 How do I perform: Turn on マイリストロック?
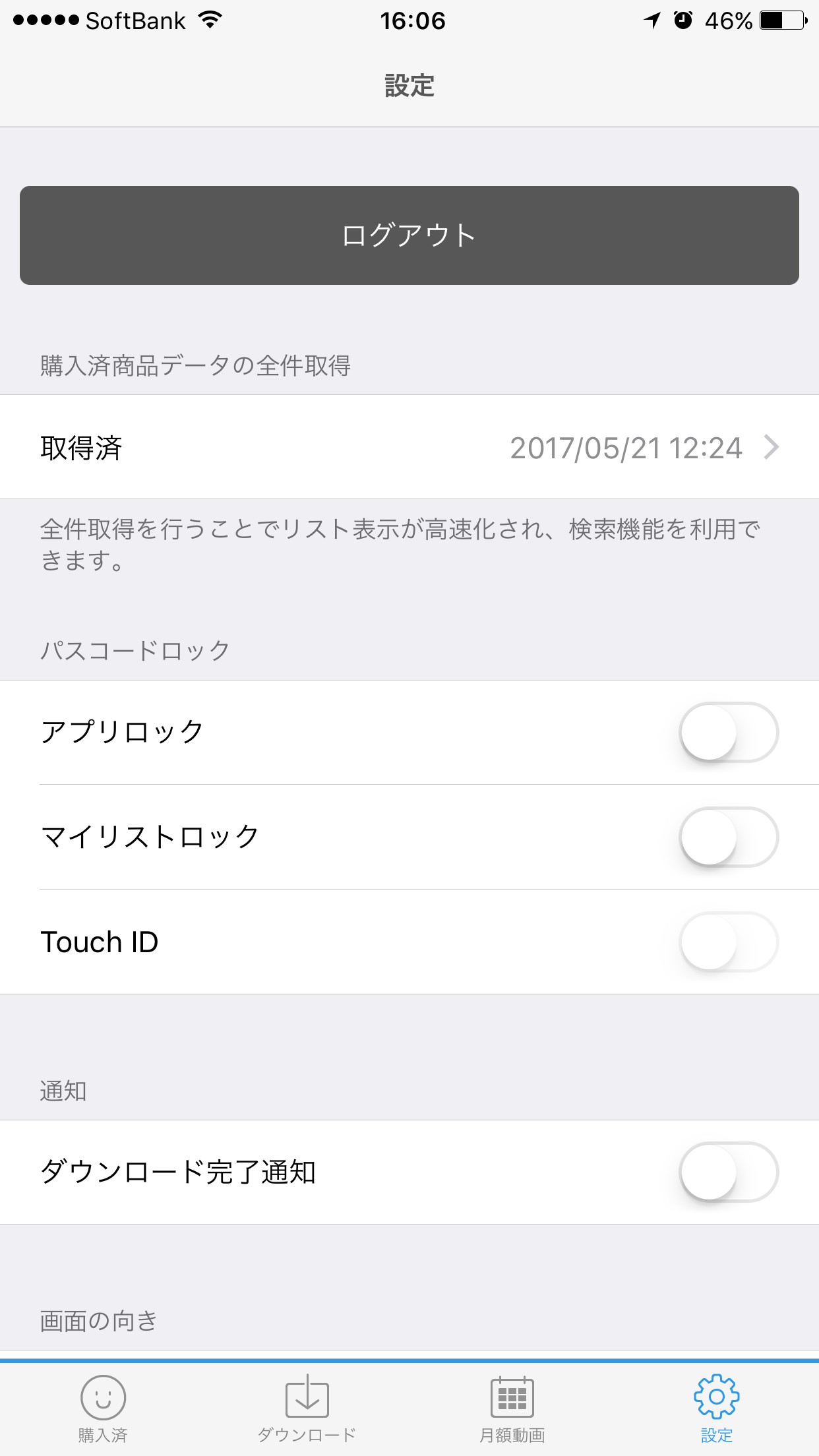729,837
